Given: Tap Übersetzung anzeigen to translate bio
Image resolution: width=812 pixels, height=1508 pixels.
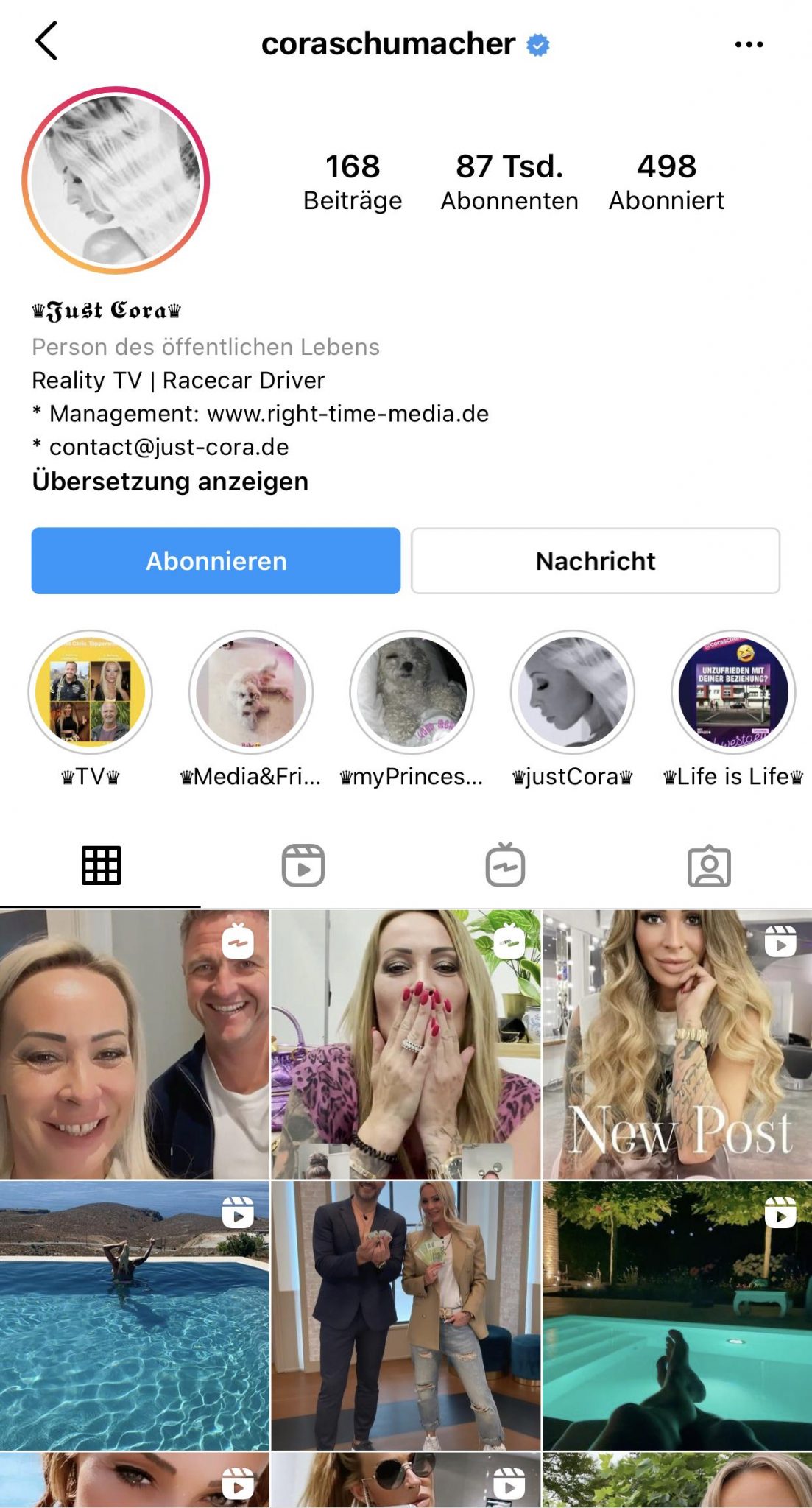Looking at the screenshot, I should click(170, 482).
